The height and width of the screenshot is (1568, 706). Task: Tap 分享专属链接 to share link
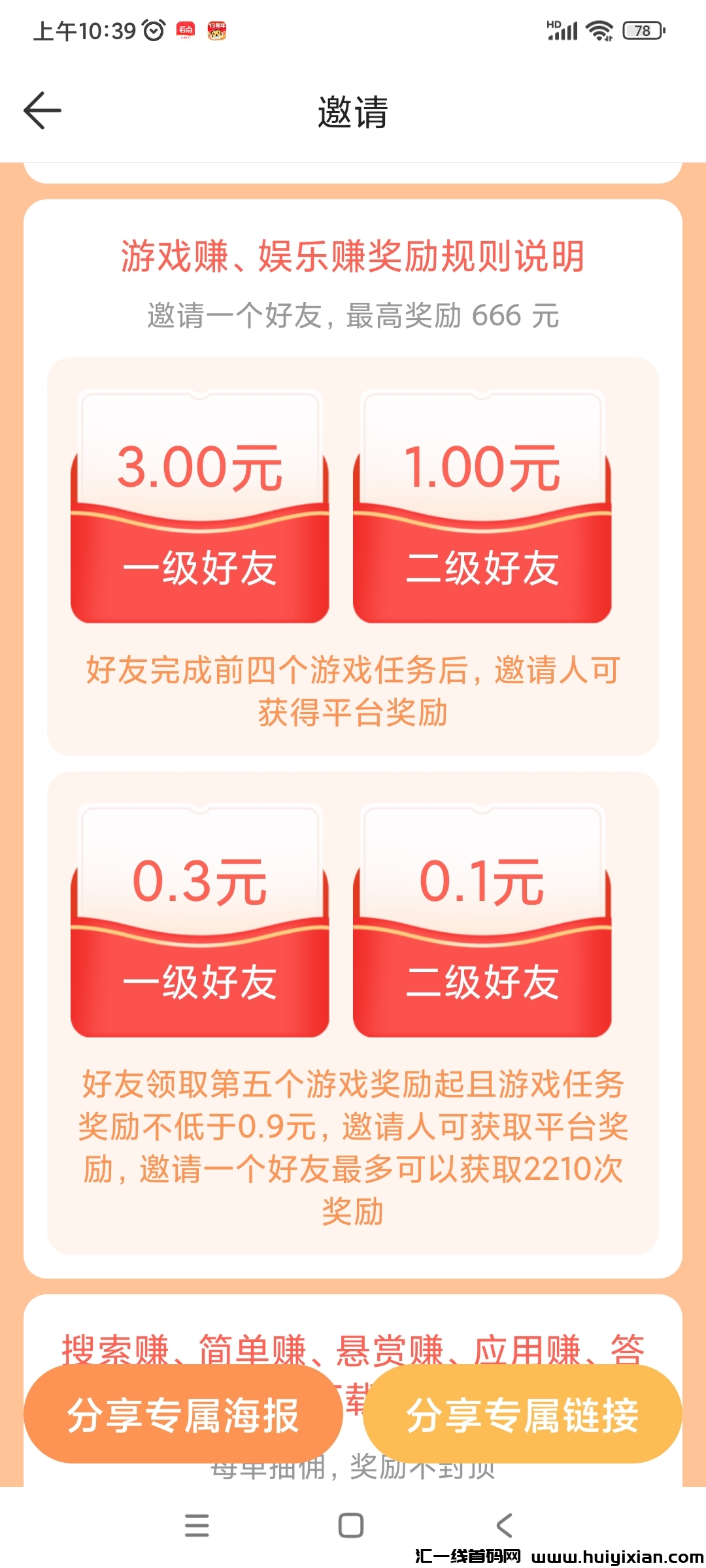pyautogui.click(x=522, y=1414)
